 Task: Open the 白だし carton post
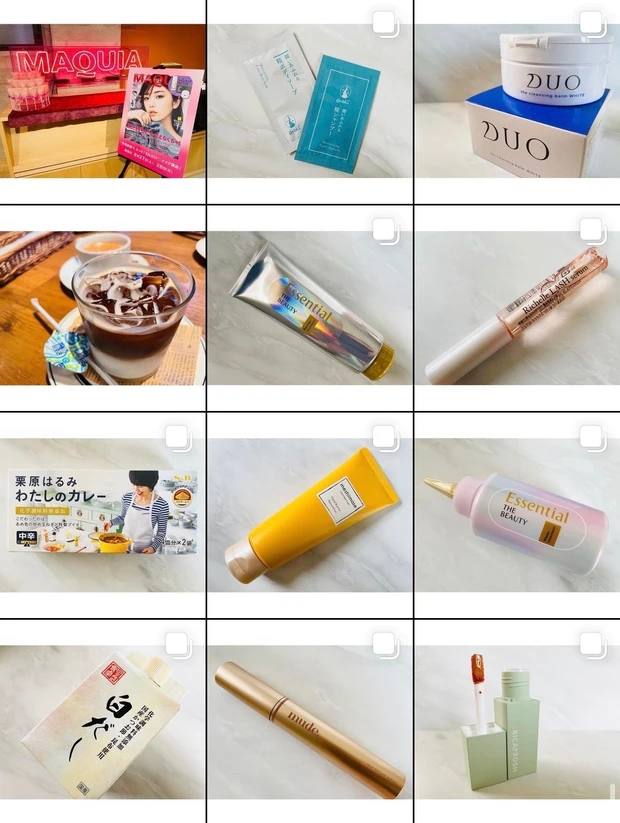click(102, 722)
